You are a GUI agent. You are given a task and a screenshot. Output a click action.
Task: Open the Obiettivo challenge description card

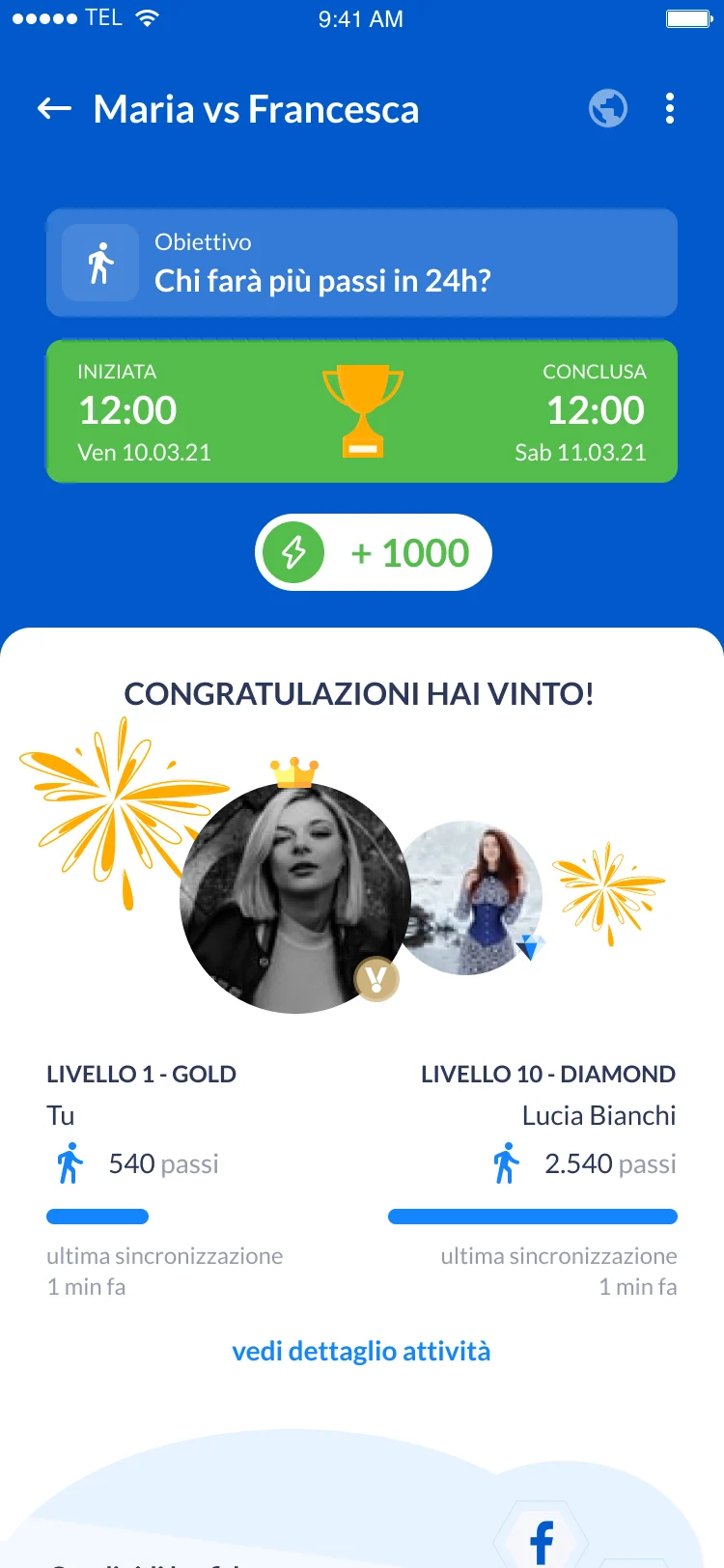click(362, 263)
